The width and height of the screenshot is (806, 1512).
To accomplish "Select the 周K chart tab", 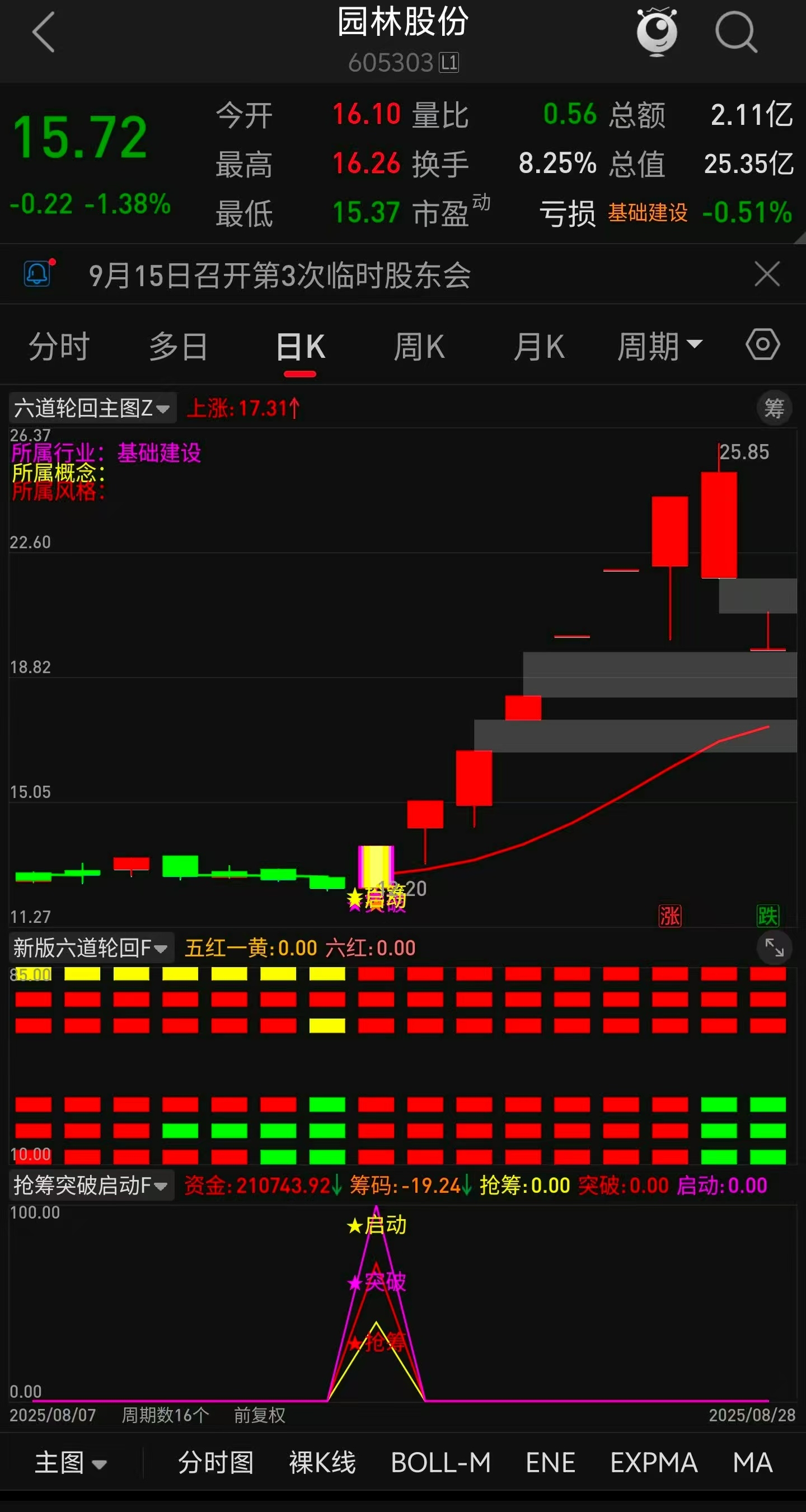I will click(x=419, y=346).
